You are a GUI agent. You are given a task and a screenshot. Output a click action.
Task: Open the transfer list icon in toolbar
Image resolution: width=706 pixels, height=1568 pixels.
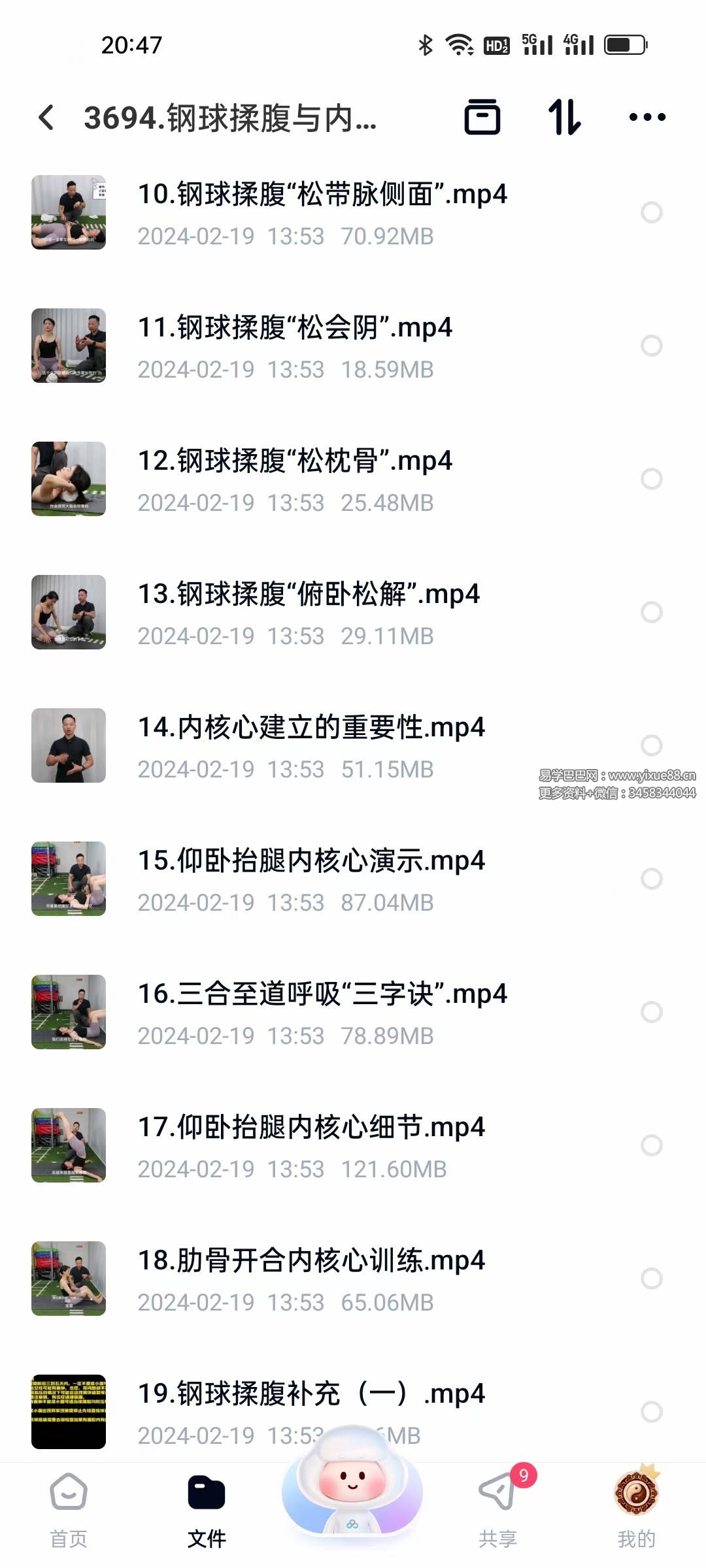click(x=482, y=118)
